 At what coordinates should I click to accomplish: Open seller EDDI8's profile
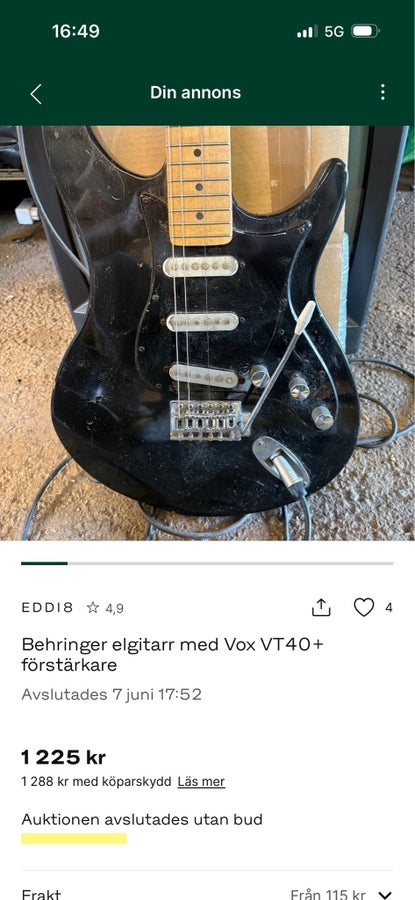[48, 608]
